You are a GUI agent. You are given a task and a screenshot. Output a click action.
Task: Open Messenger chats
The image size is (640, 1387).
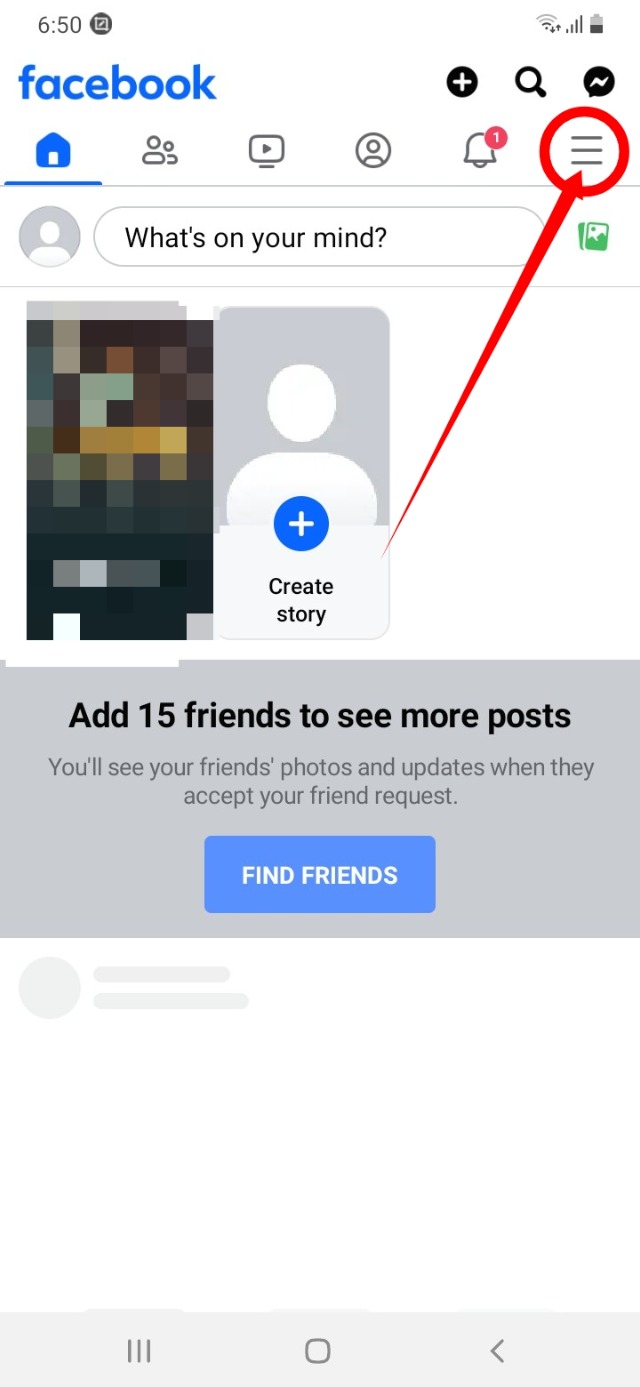click(598, 83)
